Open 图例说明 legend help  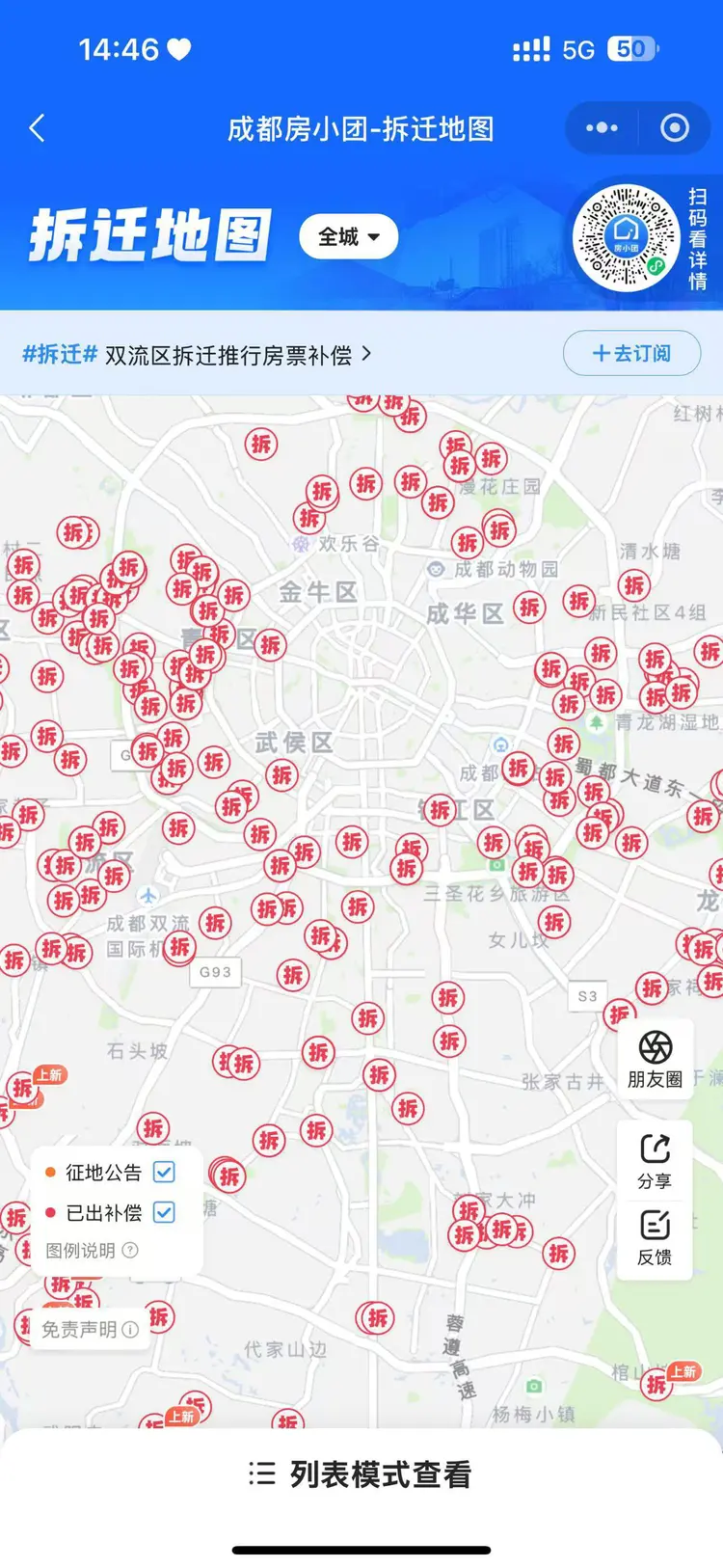tap(92, 1250)
